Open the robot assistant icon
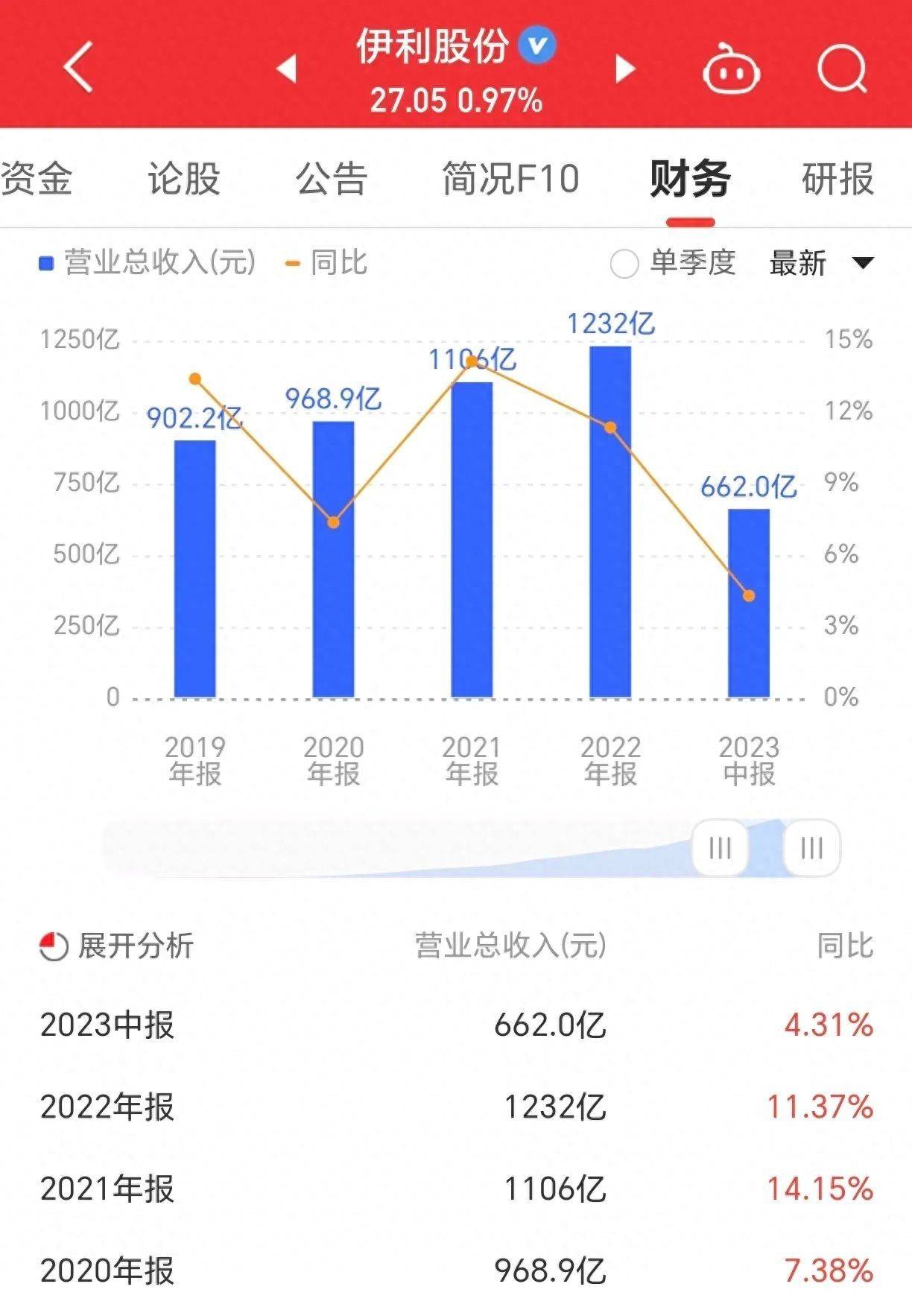Screen dimensions: 912x1316 coord(731,69)
